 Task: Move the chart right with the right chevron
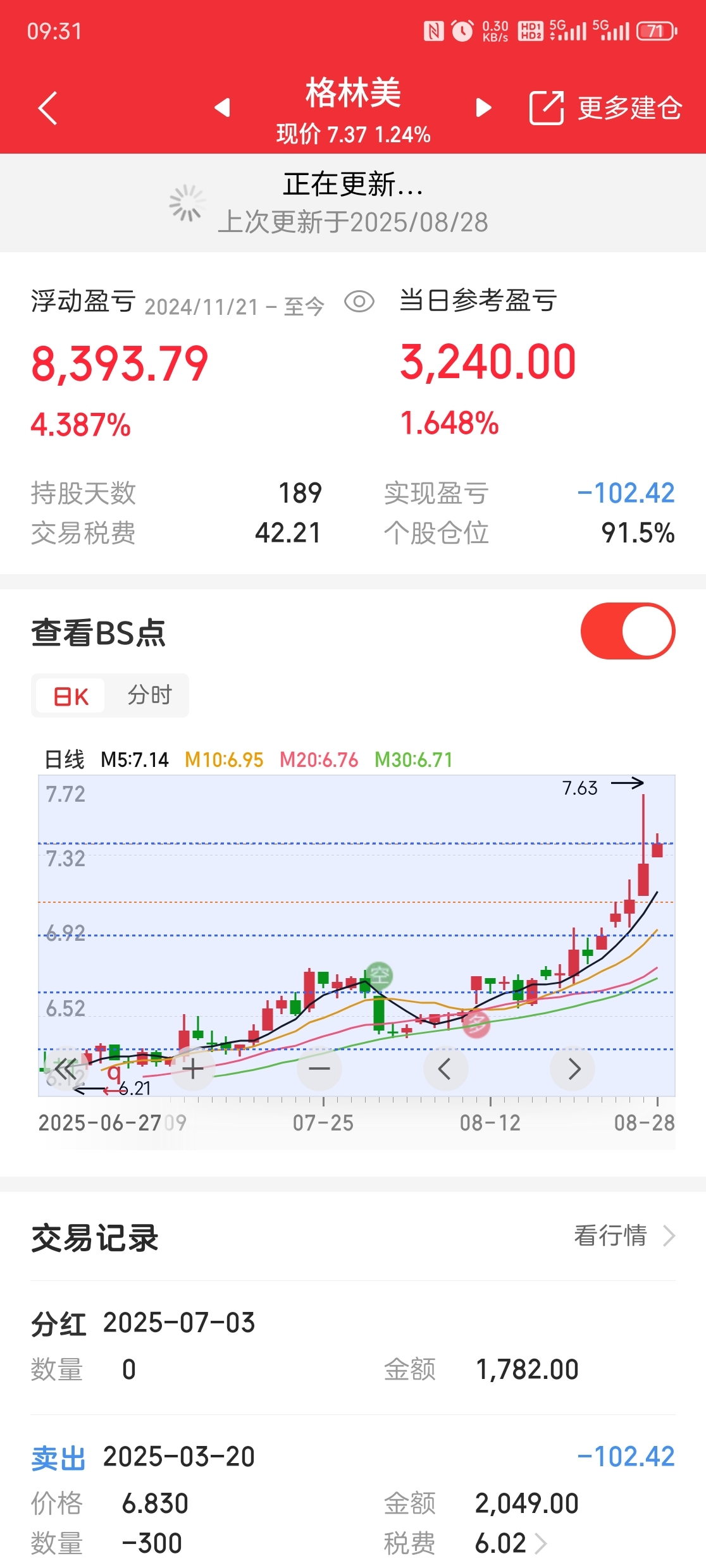pyautogui.click(x=573, y=1069)
